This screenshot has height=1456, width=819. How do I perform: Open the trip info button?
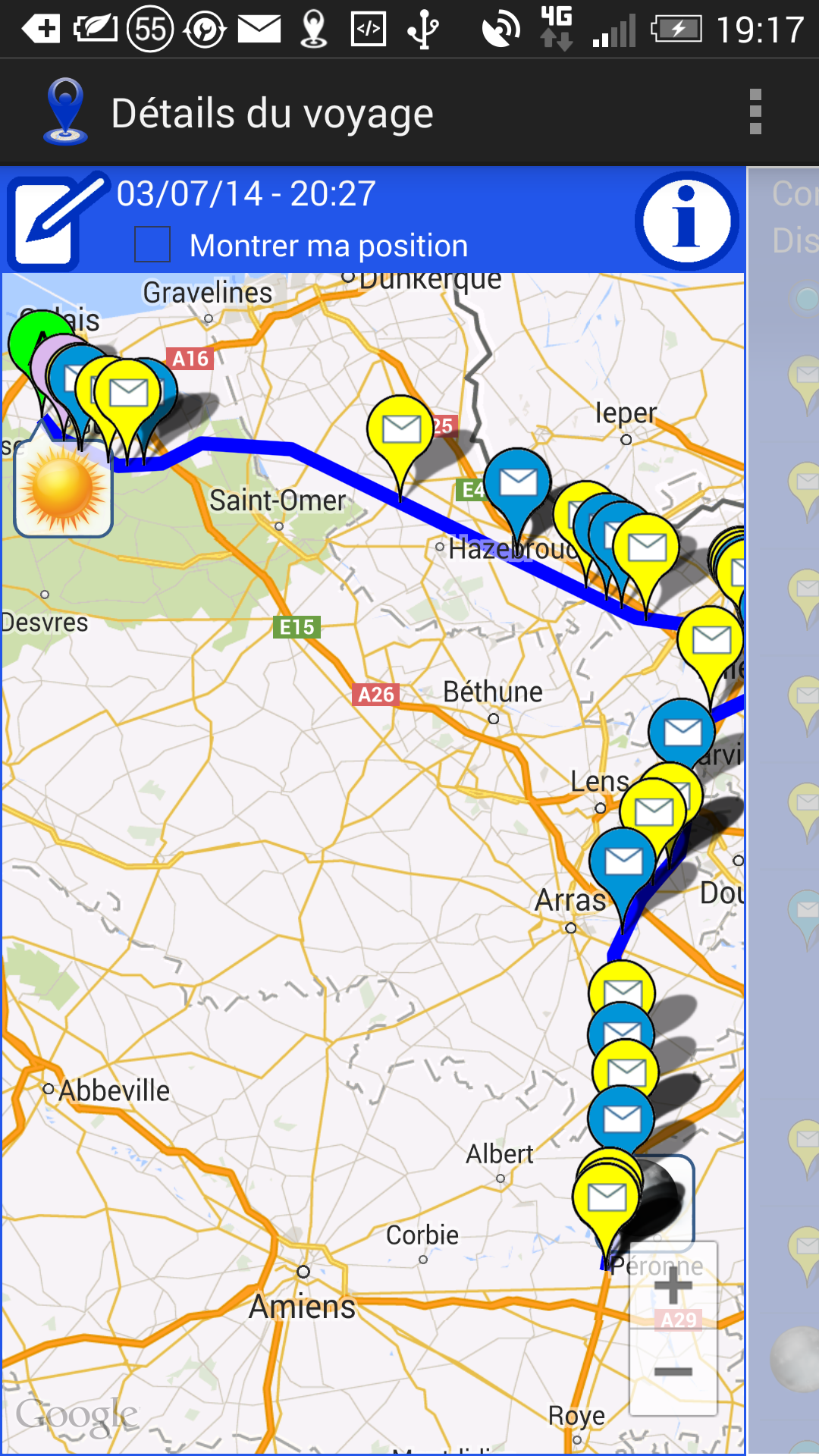[x=686, y=221]
